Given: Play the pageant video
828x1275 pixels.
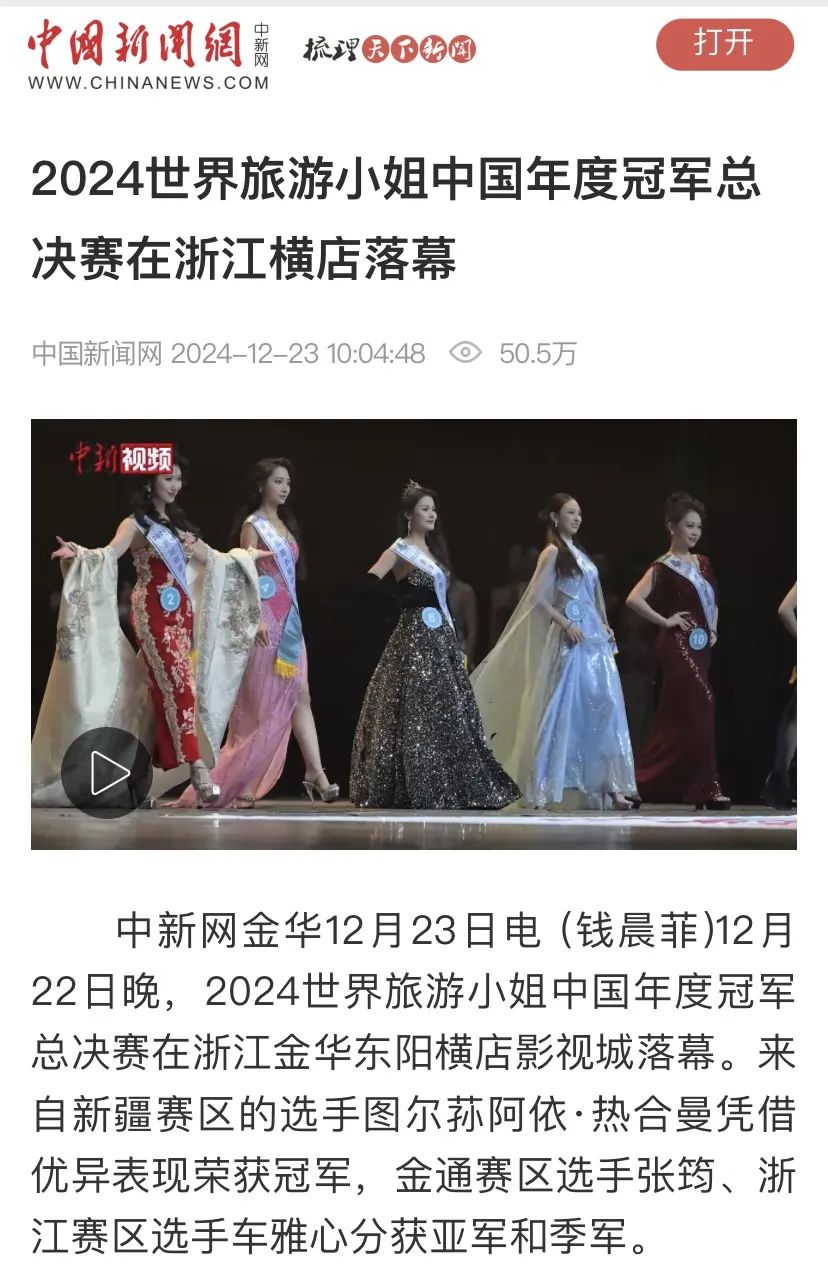Looking at the screenshot, I should point(107,772).
